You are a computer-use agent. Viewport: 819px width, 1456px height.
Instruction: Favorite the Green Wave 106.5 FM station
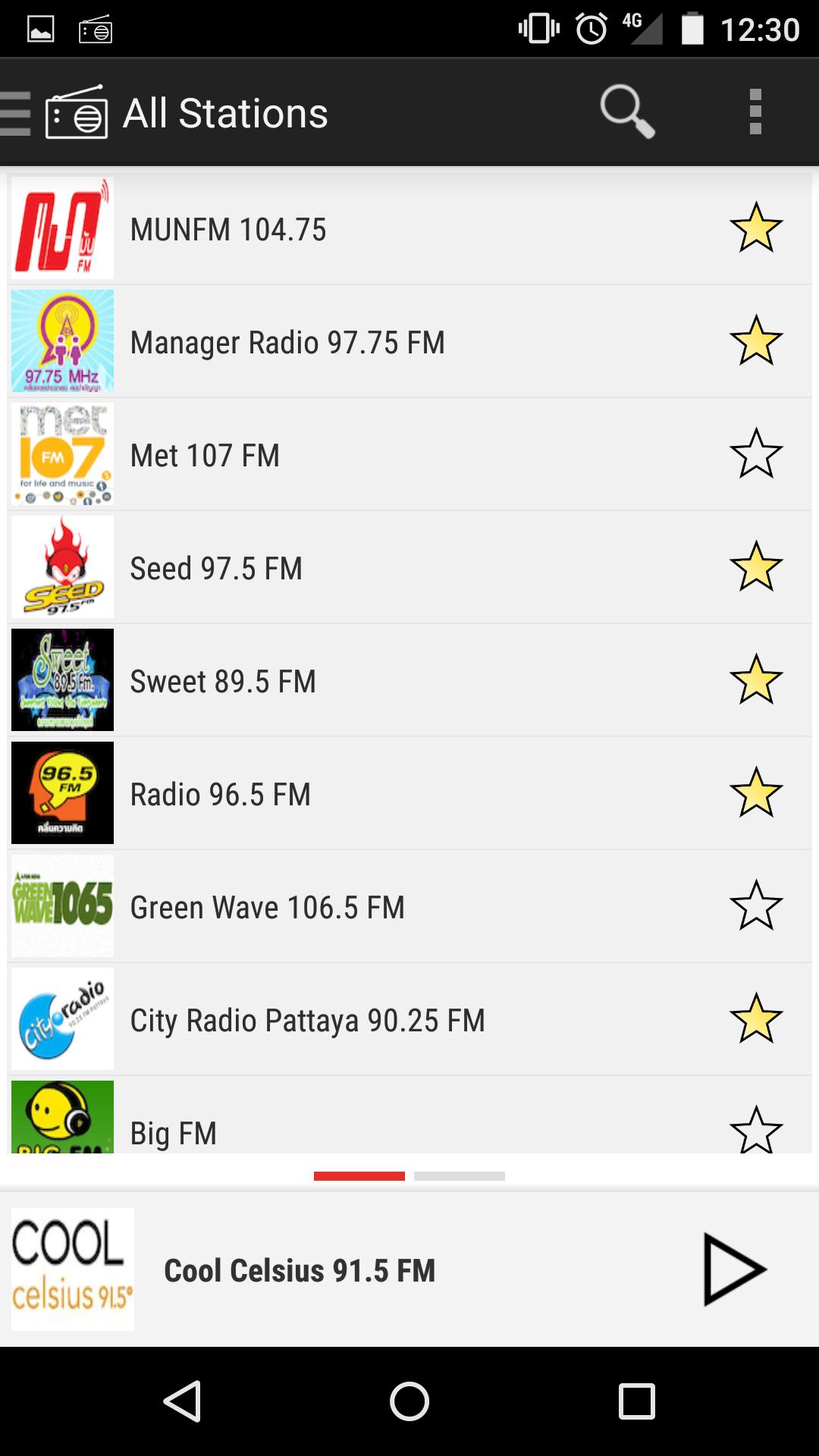[757, 907]
